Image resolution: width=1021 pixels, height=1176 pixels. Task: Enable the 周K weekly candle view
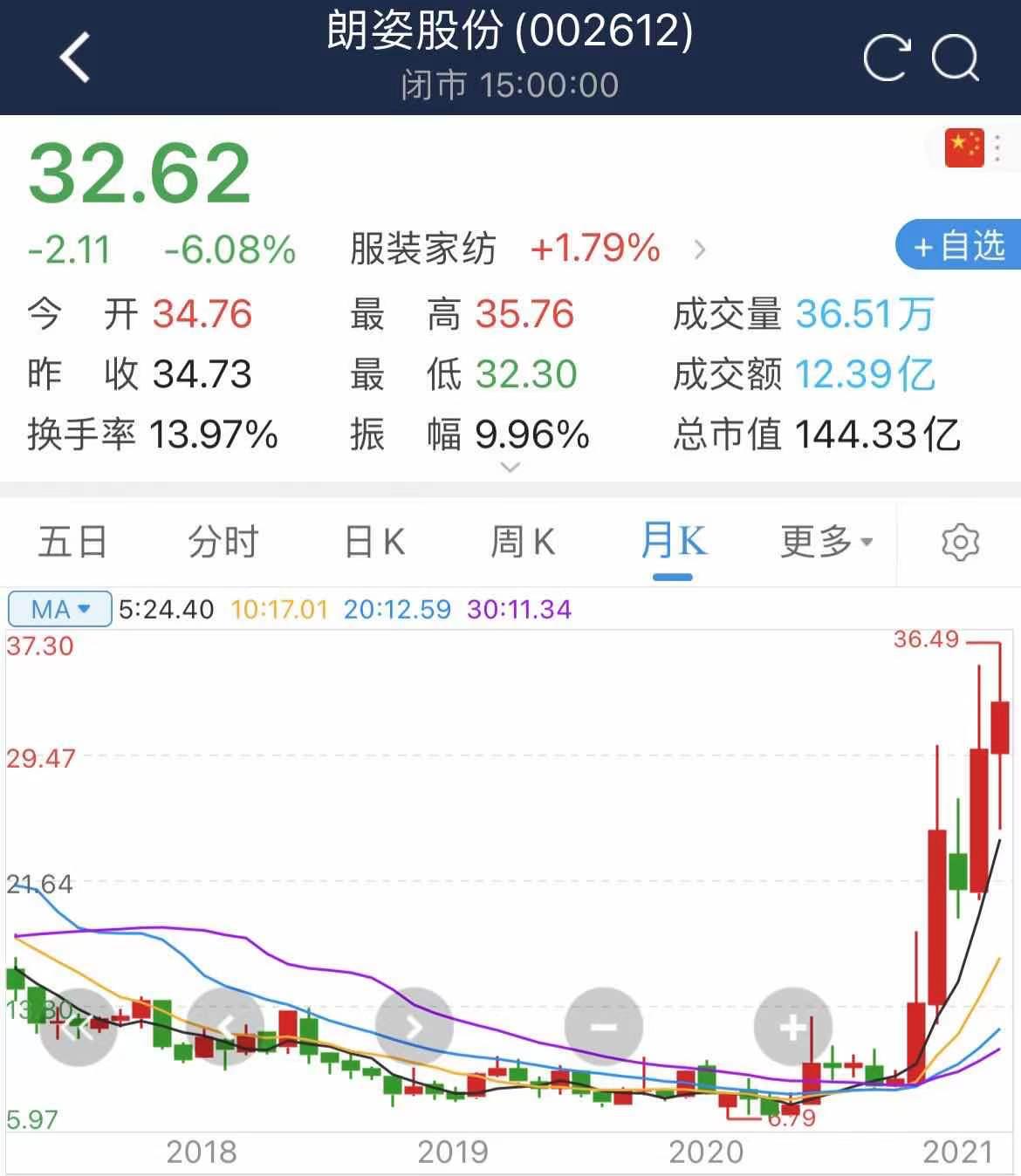click(x=522, y=541)
